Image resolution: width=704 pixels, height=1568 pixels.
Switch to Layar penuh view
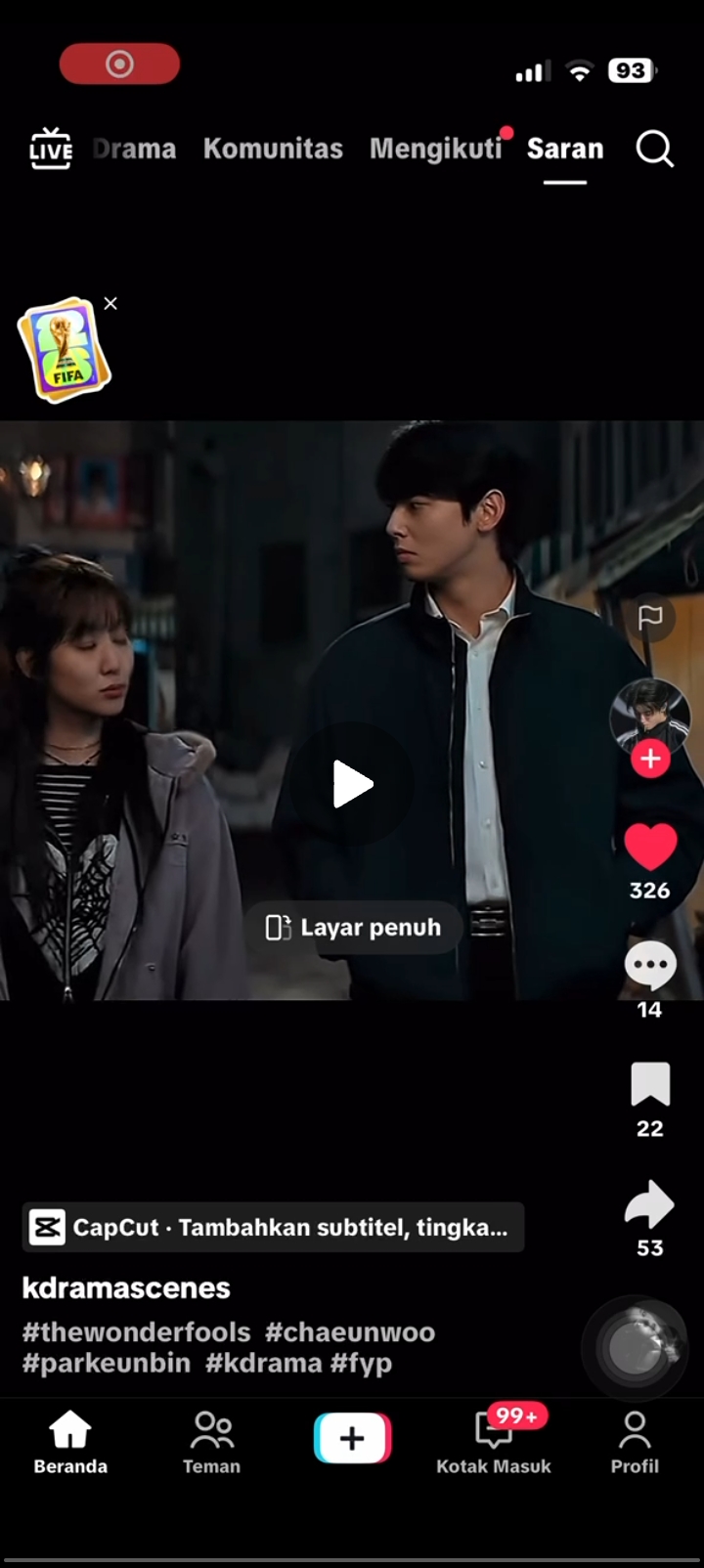coord(353,928)
